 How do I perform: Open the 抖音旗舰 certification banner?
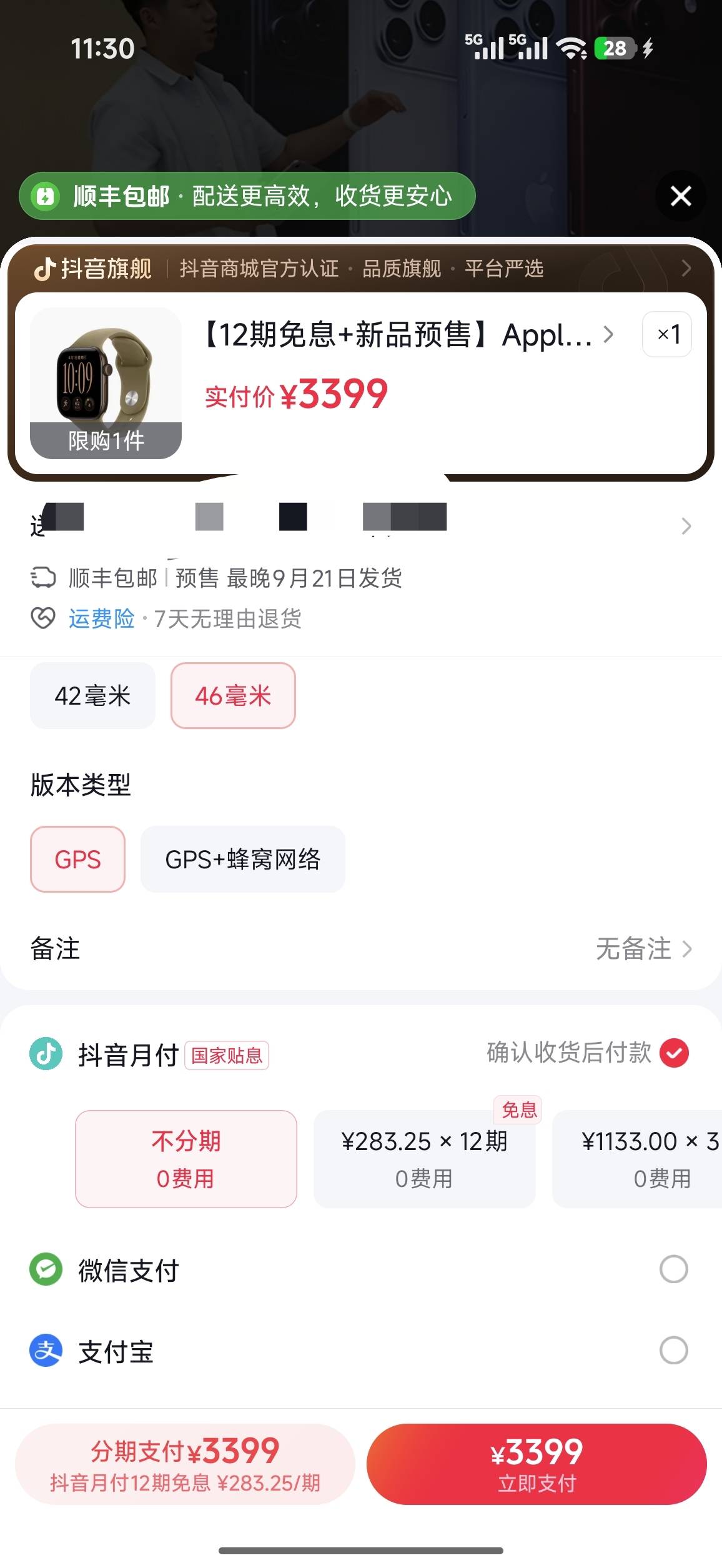coord(361,269)
